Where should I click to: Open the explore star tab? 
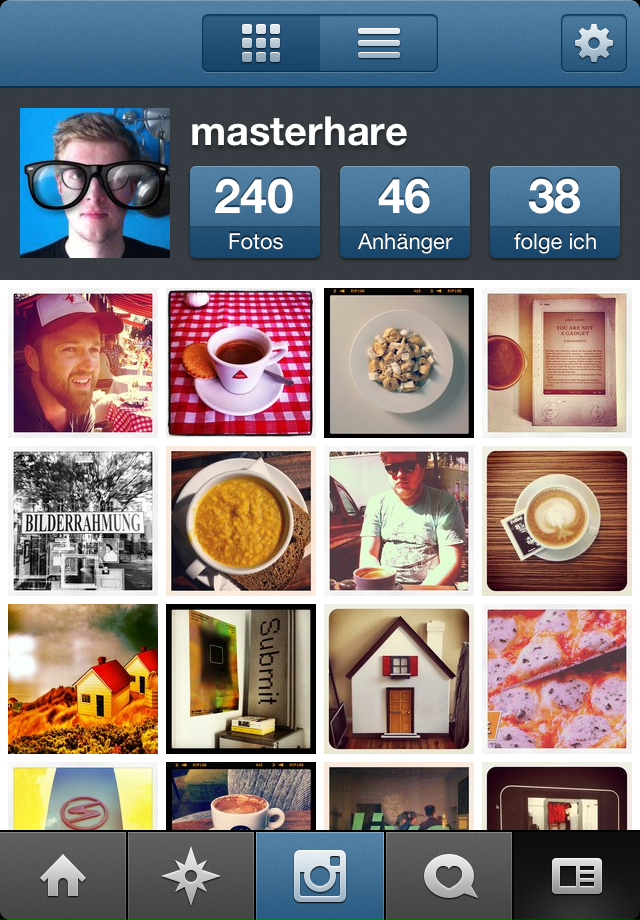point(191,876)
